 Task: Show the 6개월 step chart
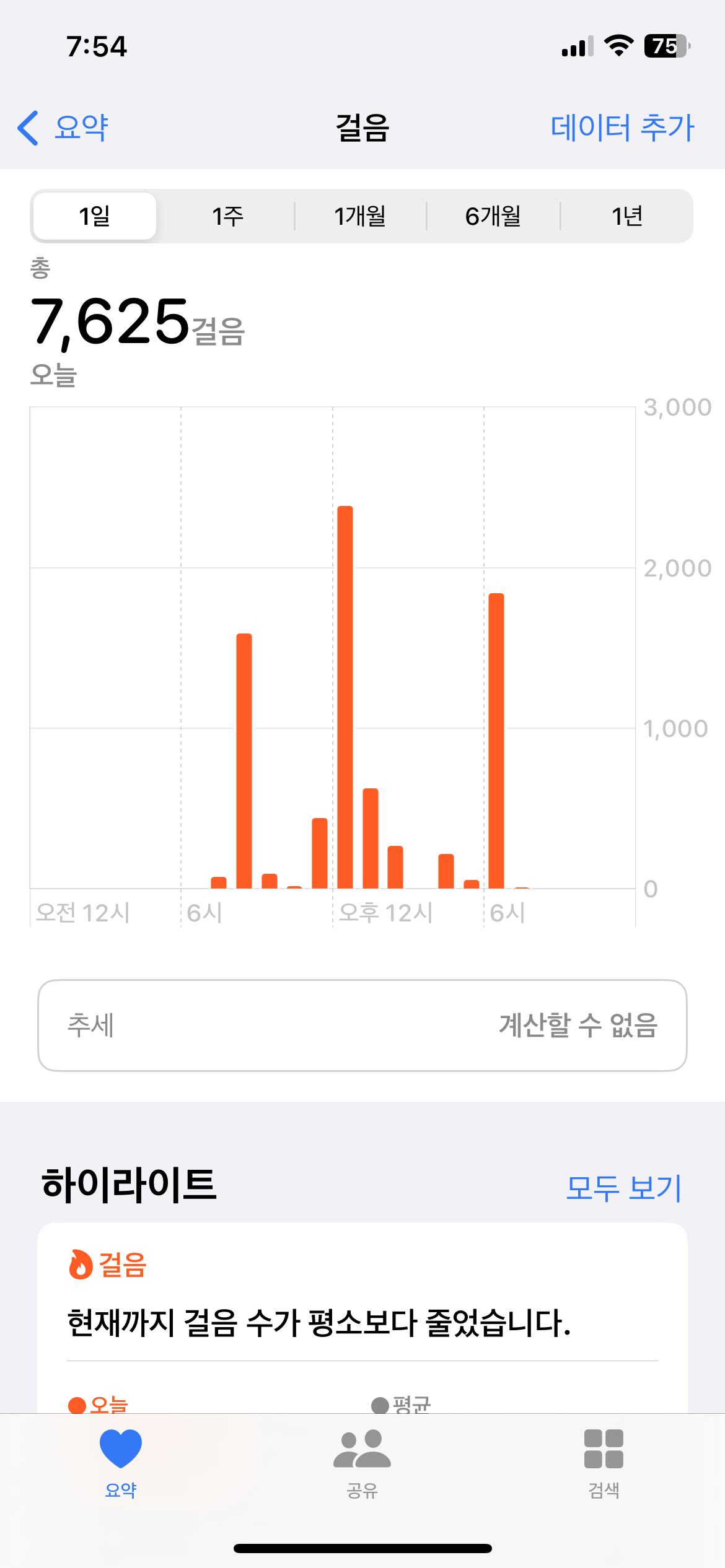tap(493, 216)
